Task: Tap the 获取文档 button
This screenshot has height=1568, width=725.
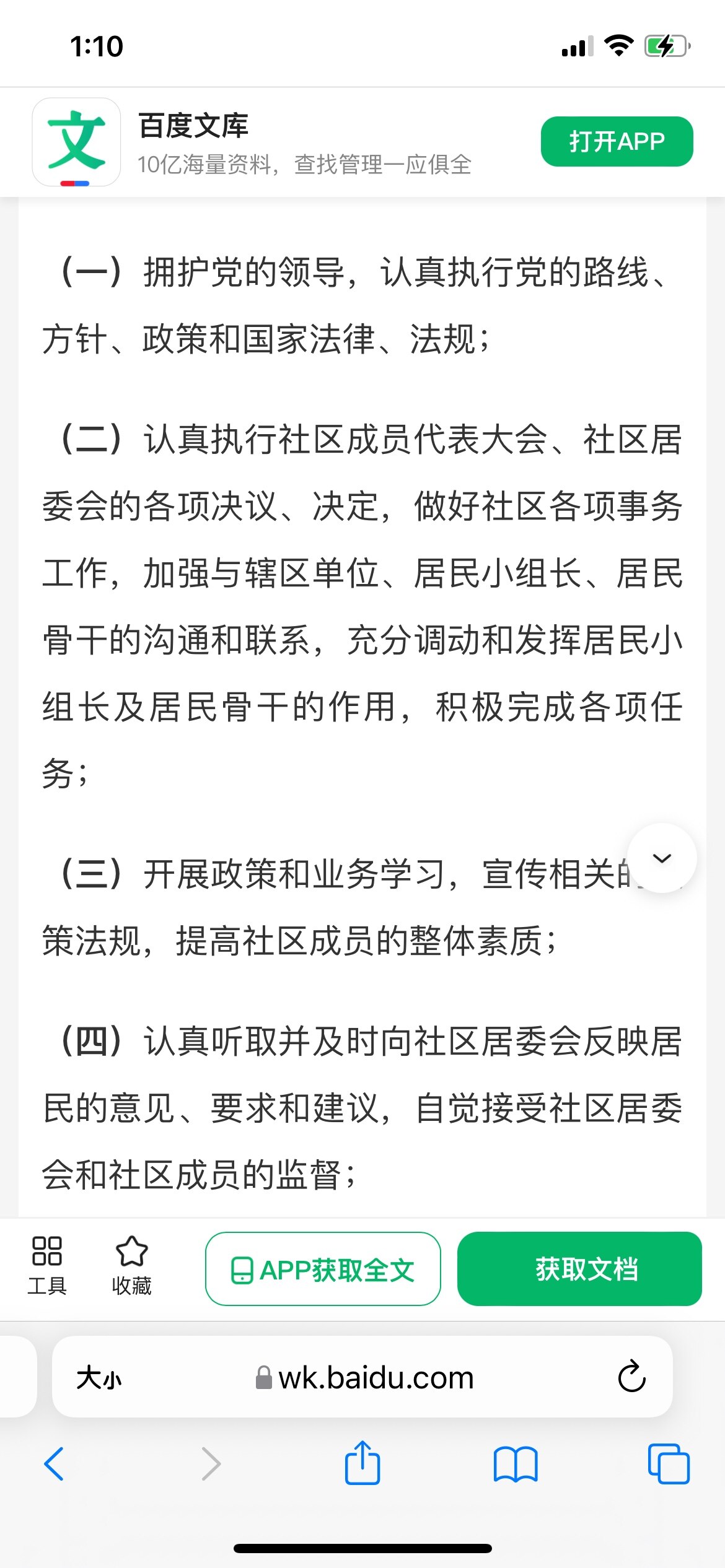Action: click(x=579, y=1269)
